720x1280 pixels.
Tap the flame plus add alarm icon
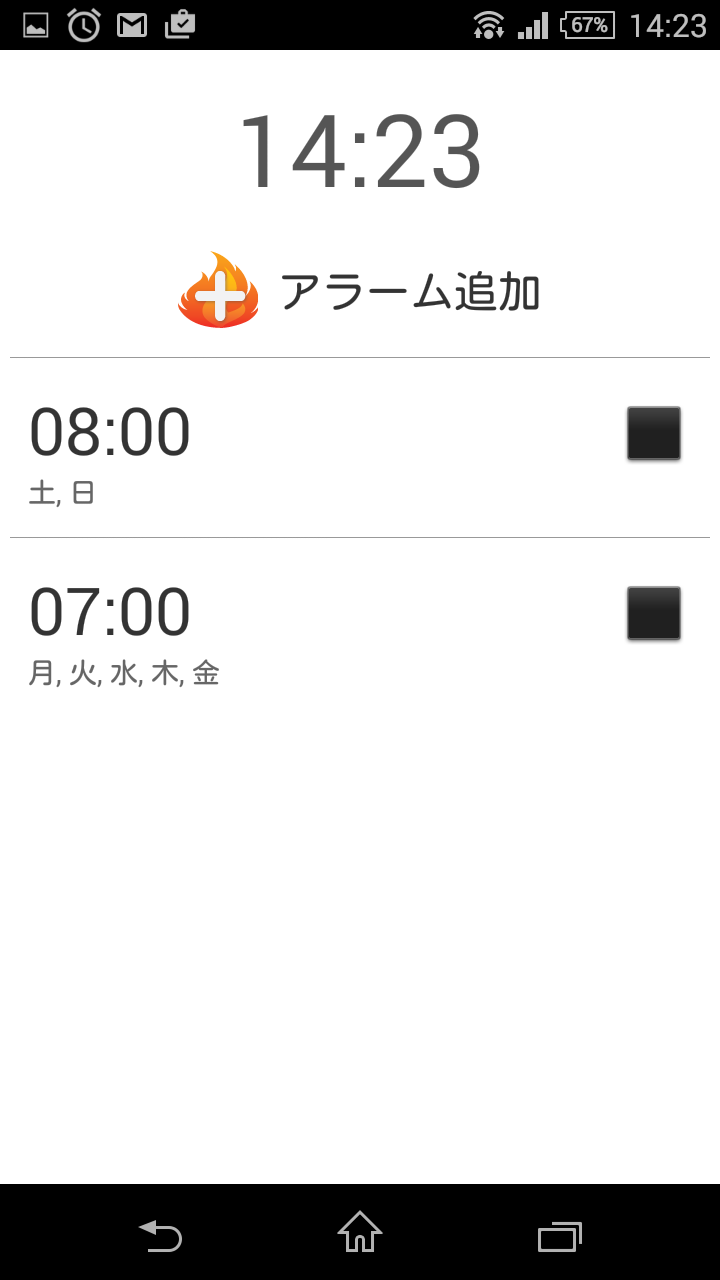pos(217,291)
